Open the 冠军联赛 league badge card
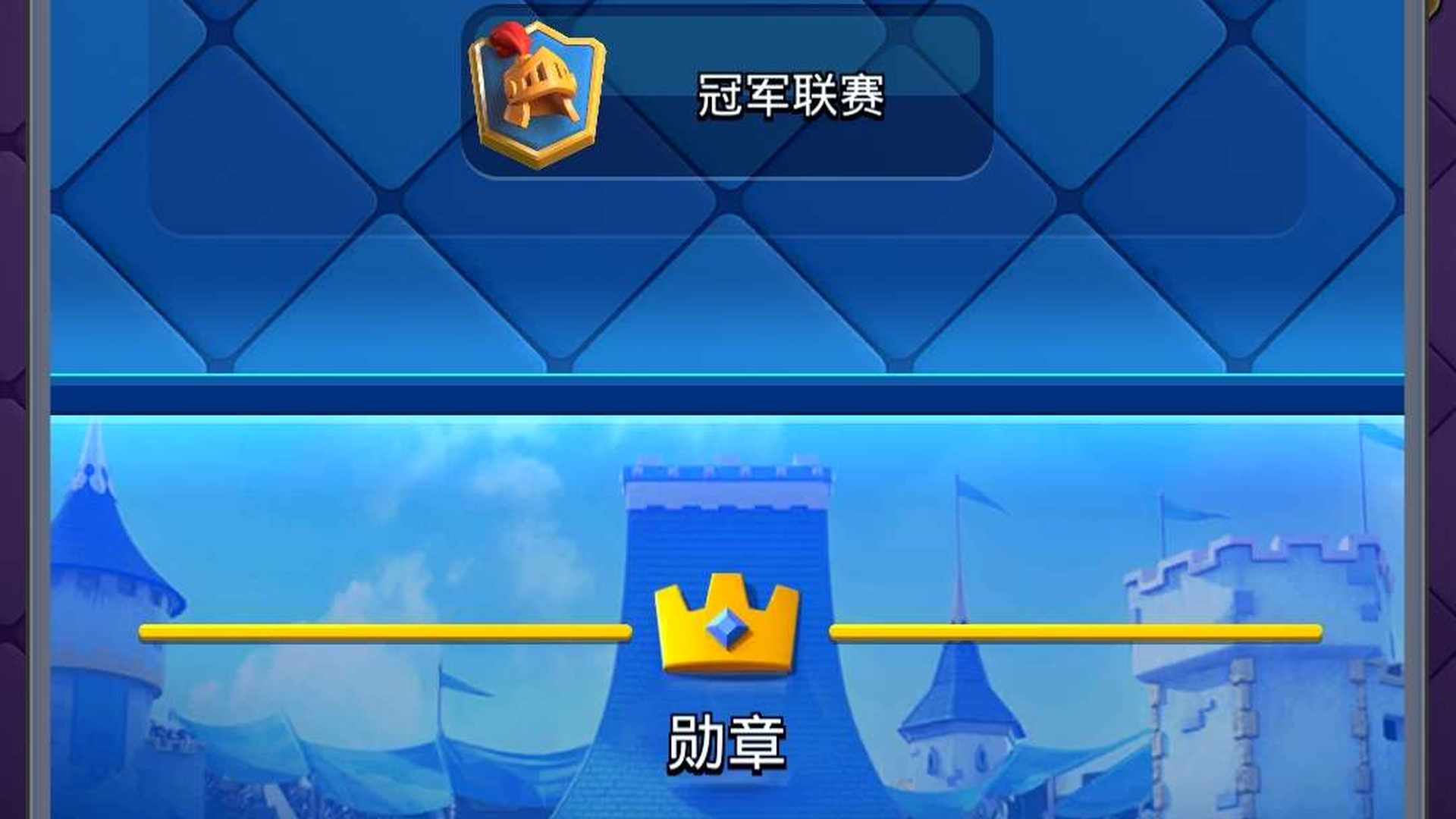 [726, 95]
